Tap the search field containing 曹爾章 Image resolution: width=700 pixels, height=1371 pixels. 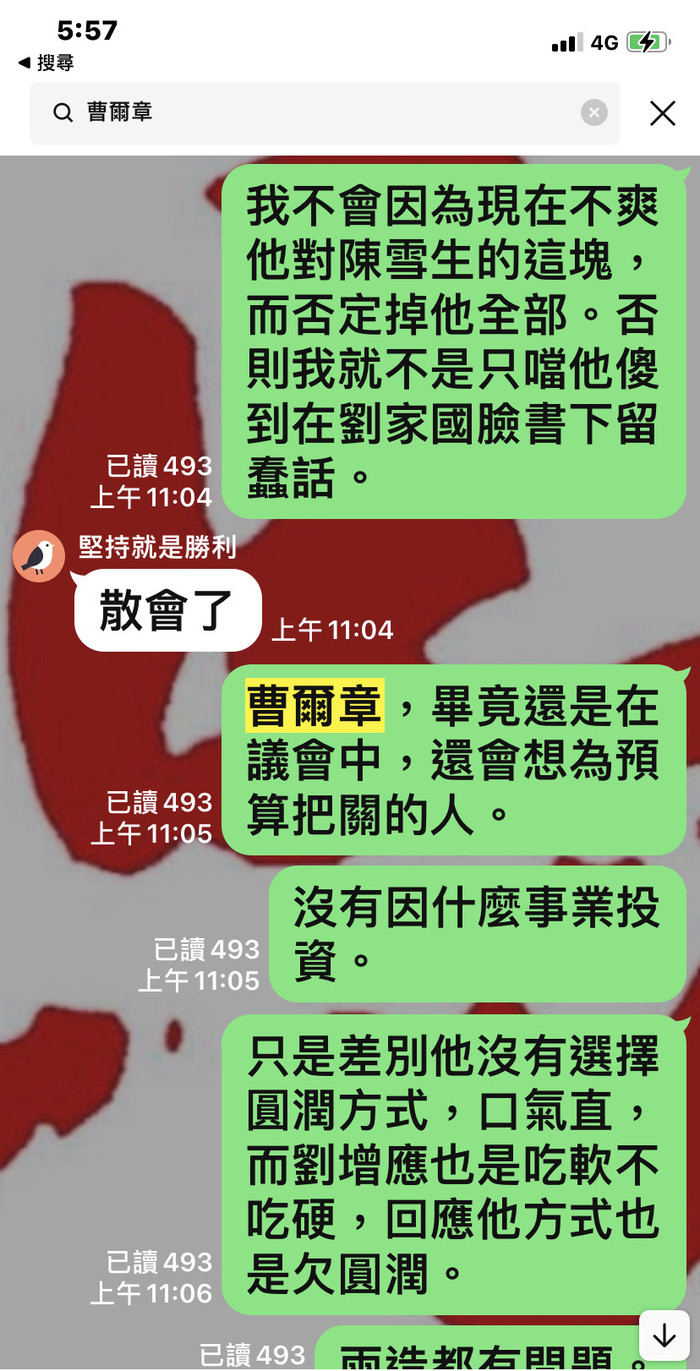(x=320, y=113)
